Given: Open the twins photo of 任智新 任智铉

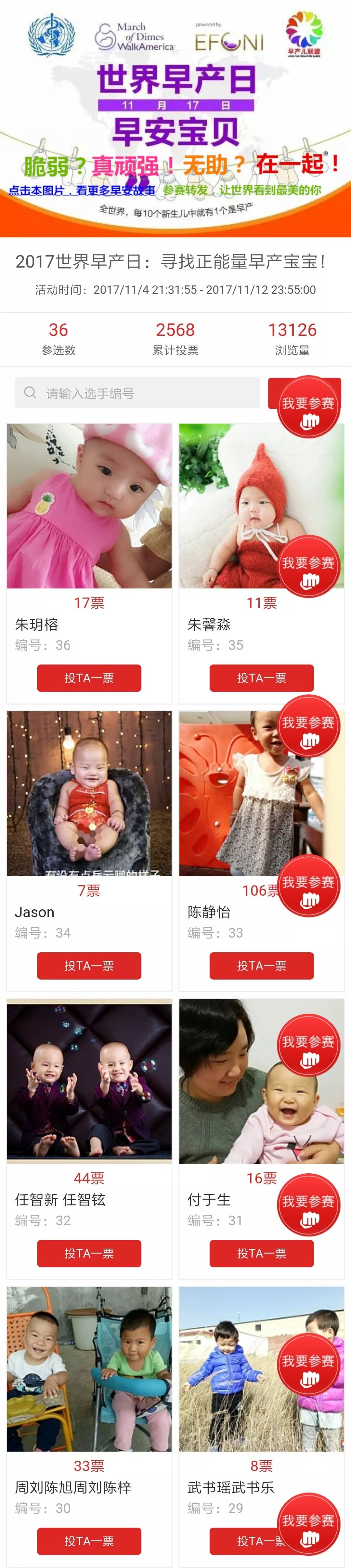Looking at the screenshot, I should point(89,1081).
